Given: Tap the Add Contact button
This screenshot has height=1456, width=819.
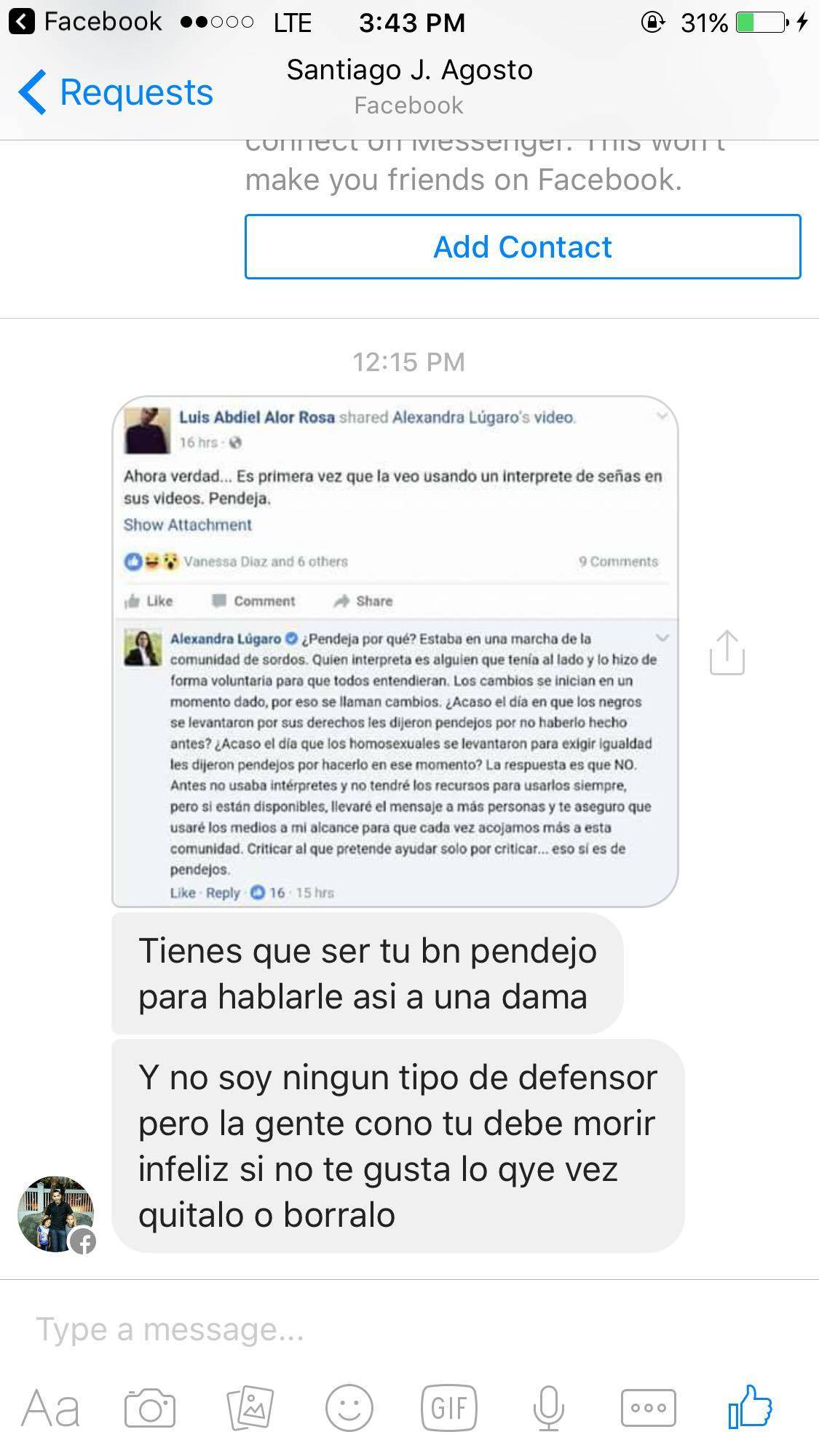Looking at the screenshot, I should click(522, 247).
